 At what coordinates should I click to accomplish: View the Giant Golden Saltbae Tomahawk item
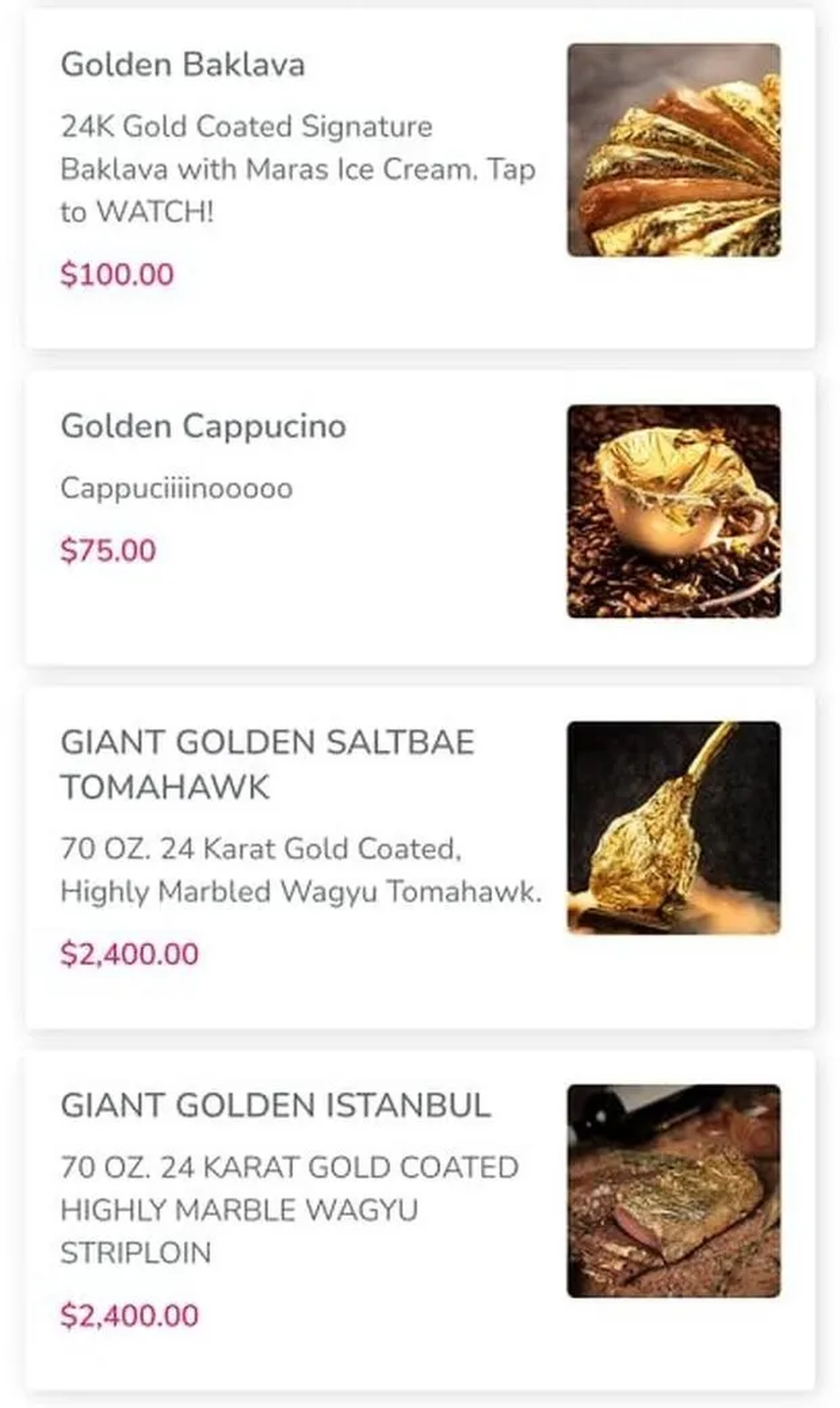(420, 858)
